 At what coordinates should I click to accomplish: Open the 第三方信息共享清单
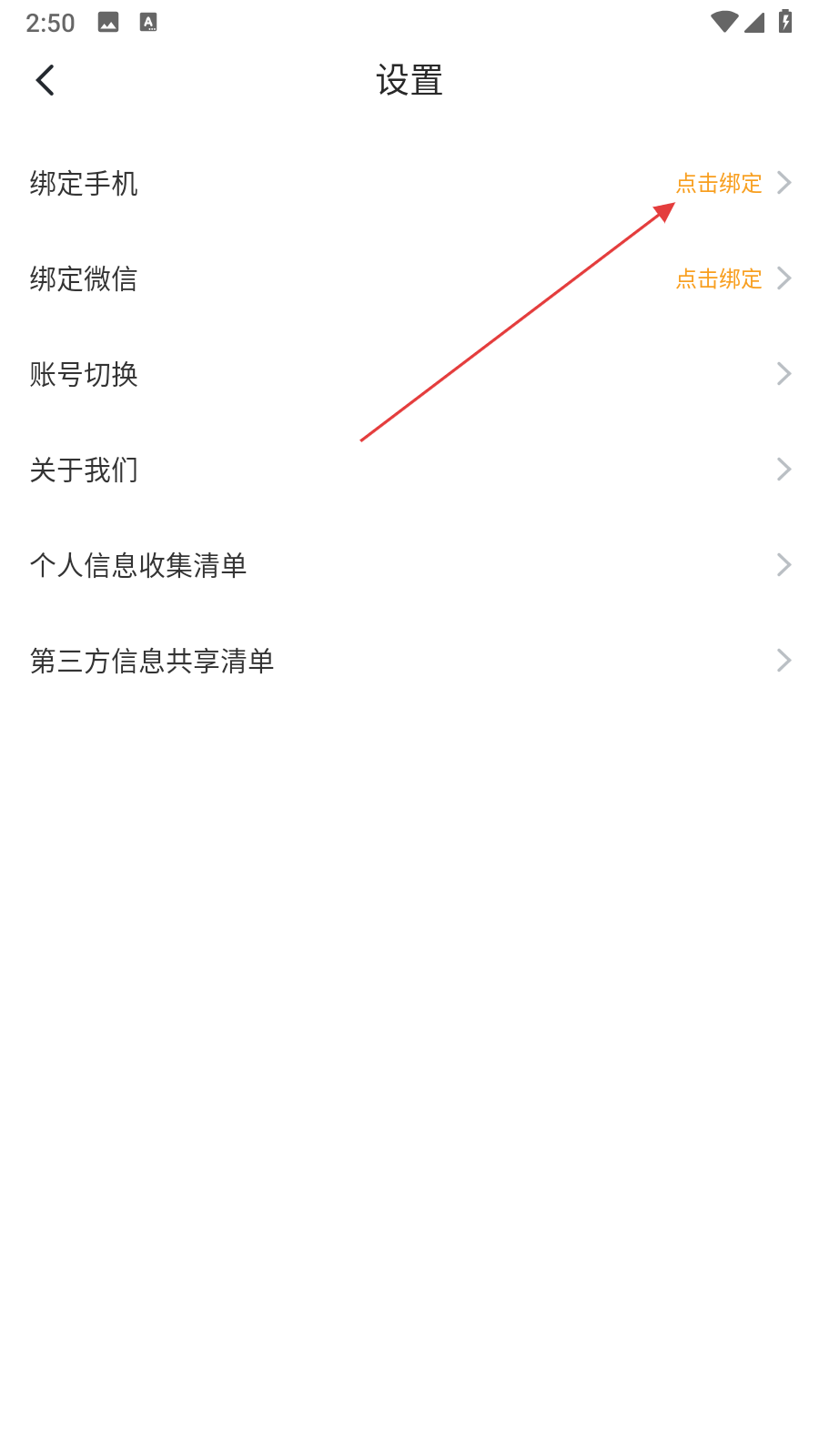click(409, 661)
